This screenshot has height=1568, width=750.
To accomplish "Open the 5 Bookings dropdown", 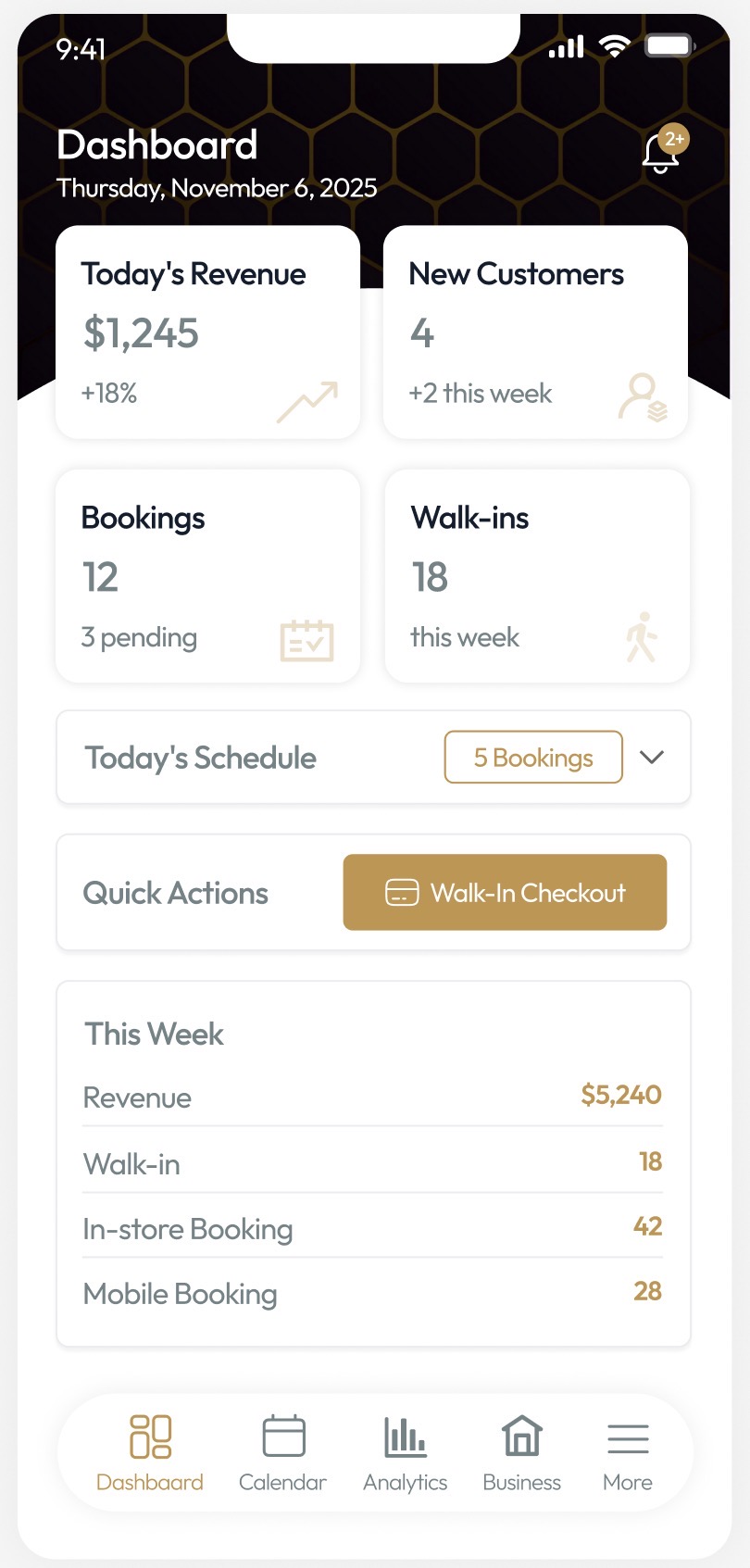I will [x=532, y=757].
